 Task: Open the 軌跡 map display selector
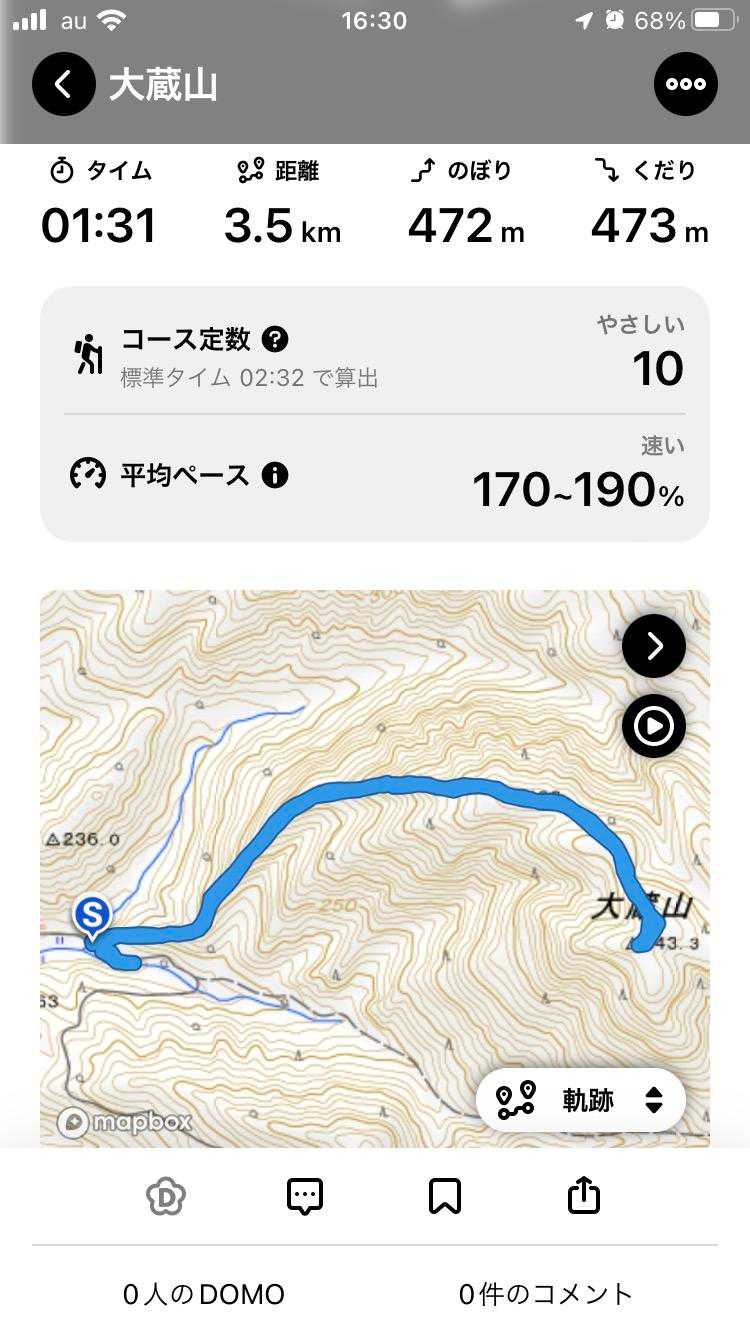(581, 1100)
